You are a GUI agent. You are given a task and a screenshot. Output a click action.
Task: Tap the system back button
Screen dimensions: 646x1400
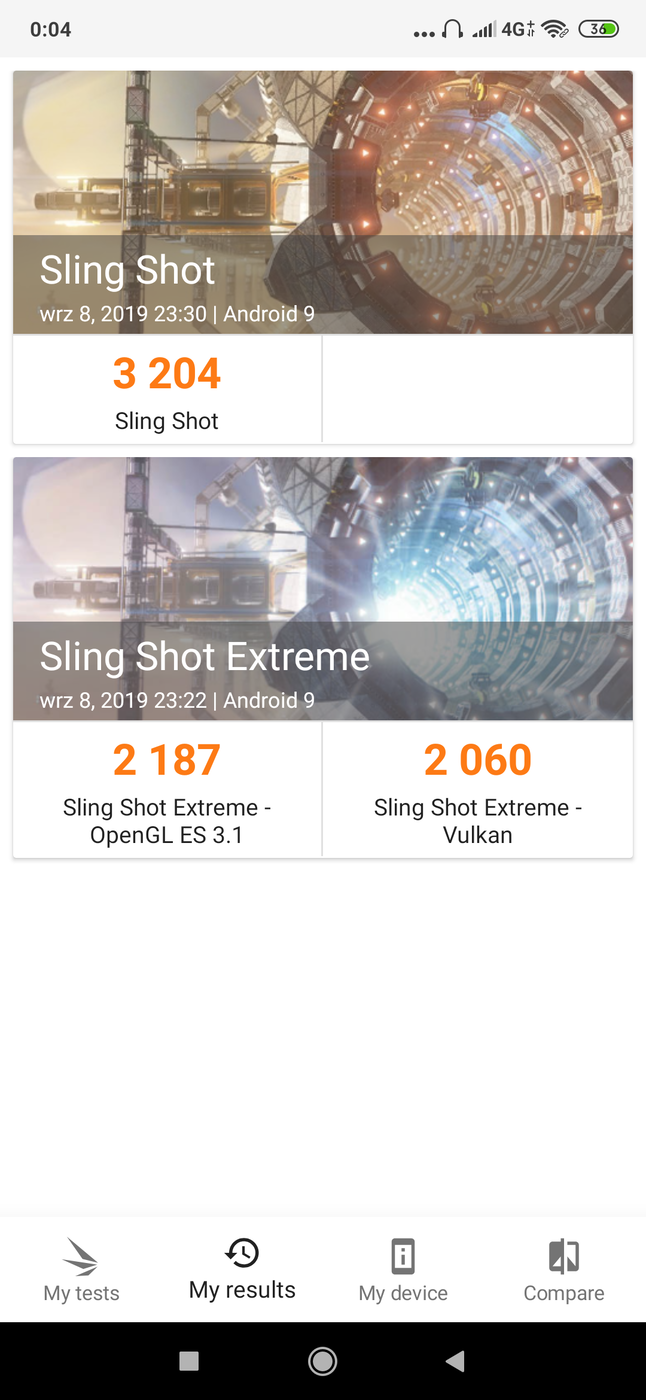(455, 1360)
